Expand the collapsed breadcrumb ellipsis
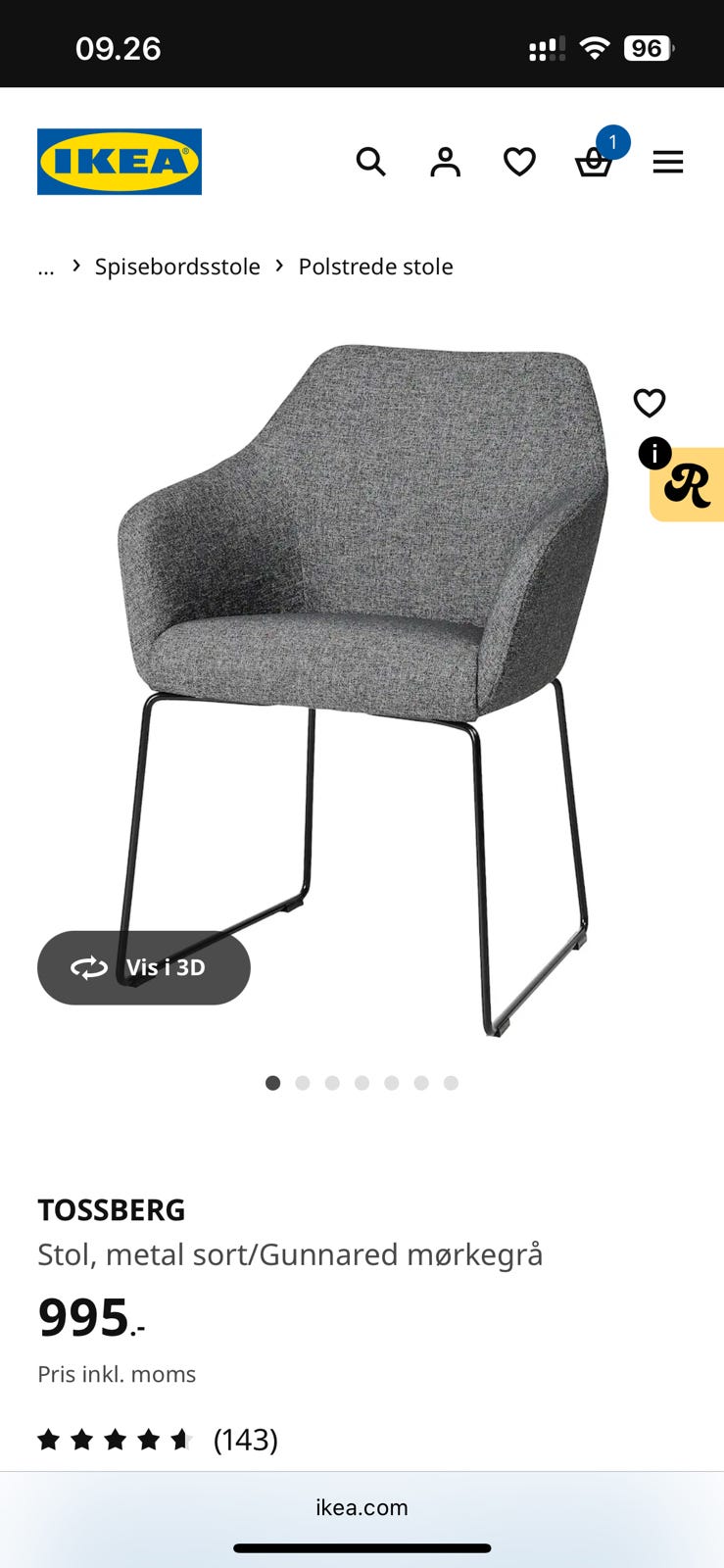724x1568 pixels. (46, 267)
